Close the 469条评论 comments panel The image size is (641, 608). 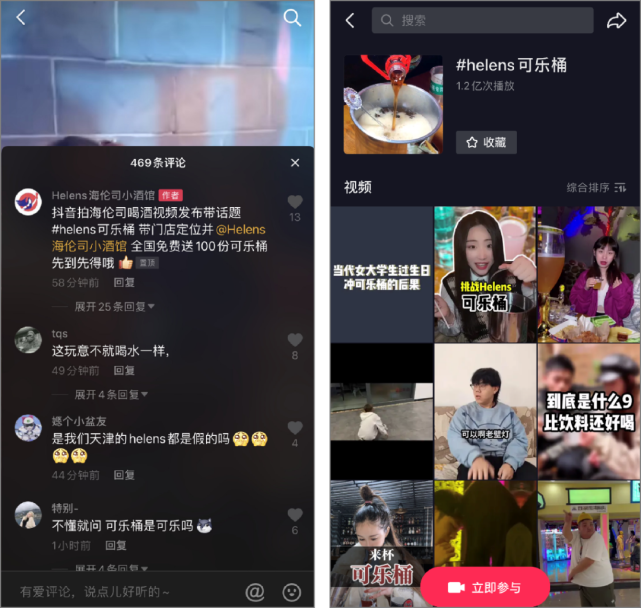[295, 162]
